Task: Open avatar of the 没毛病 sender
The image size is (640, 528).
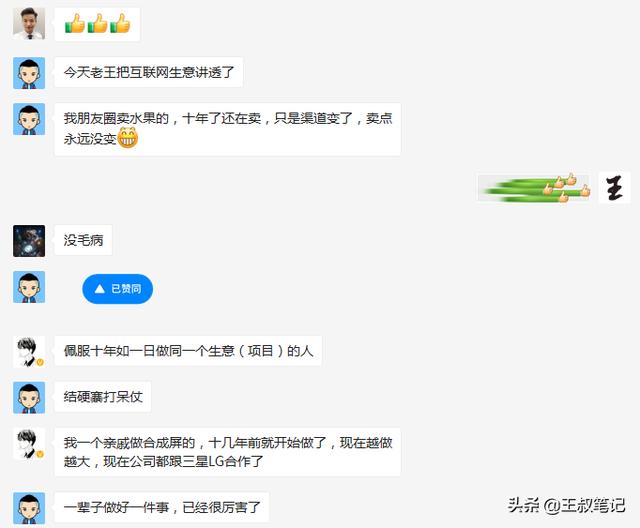Action: [x=29, y=241]
